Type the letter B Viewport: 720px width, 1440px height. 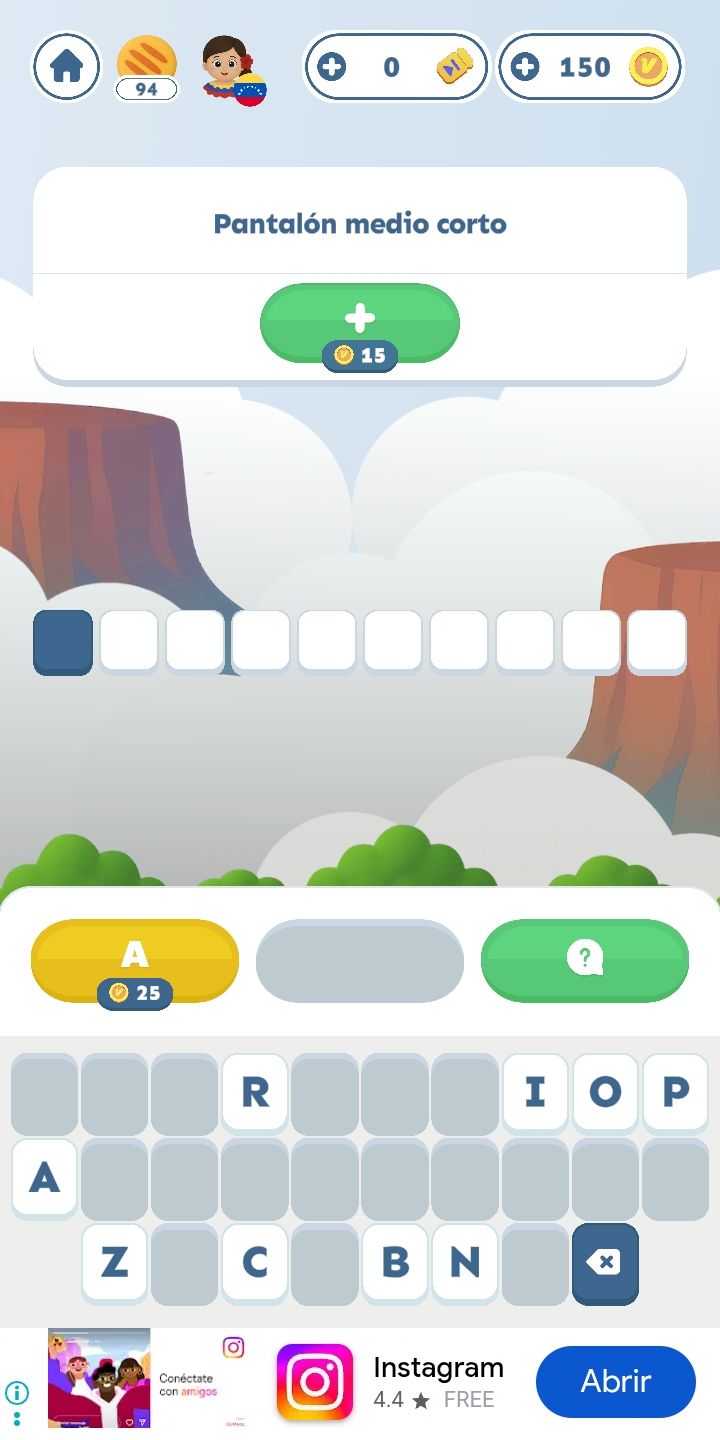click(395, 1263)
